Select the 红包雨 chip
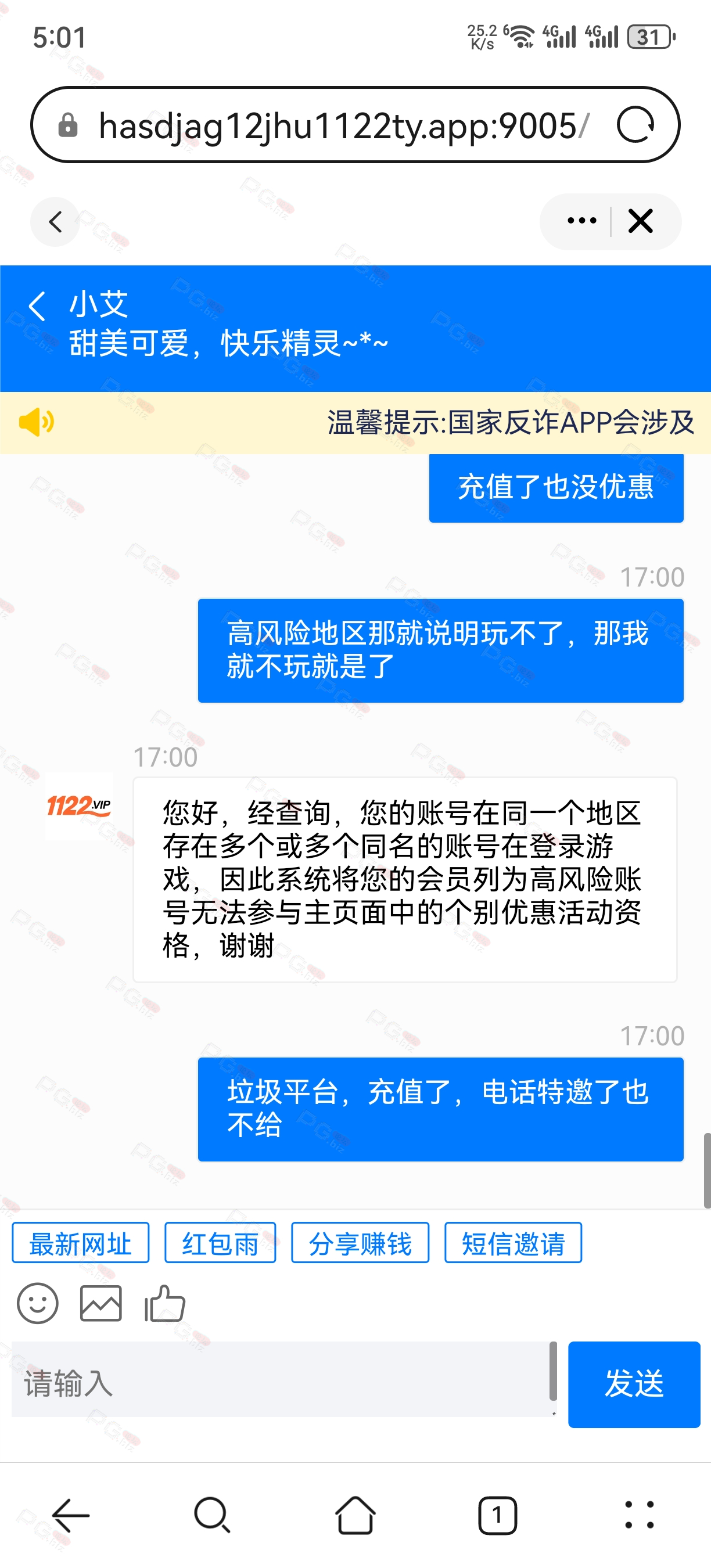 point(220,1243)
